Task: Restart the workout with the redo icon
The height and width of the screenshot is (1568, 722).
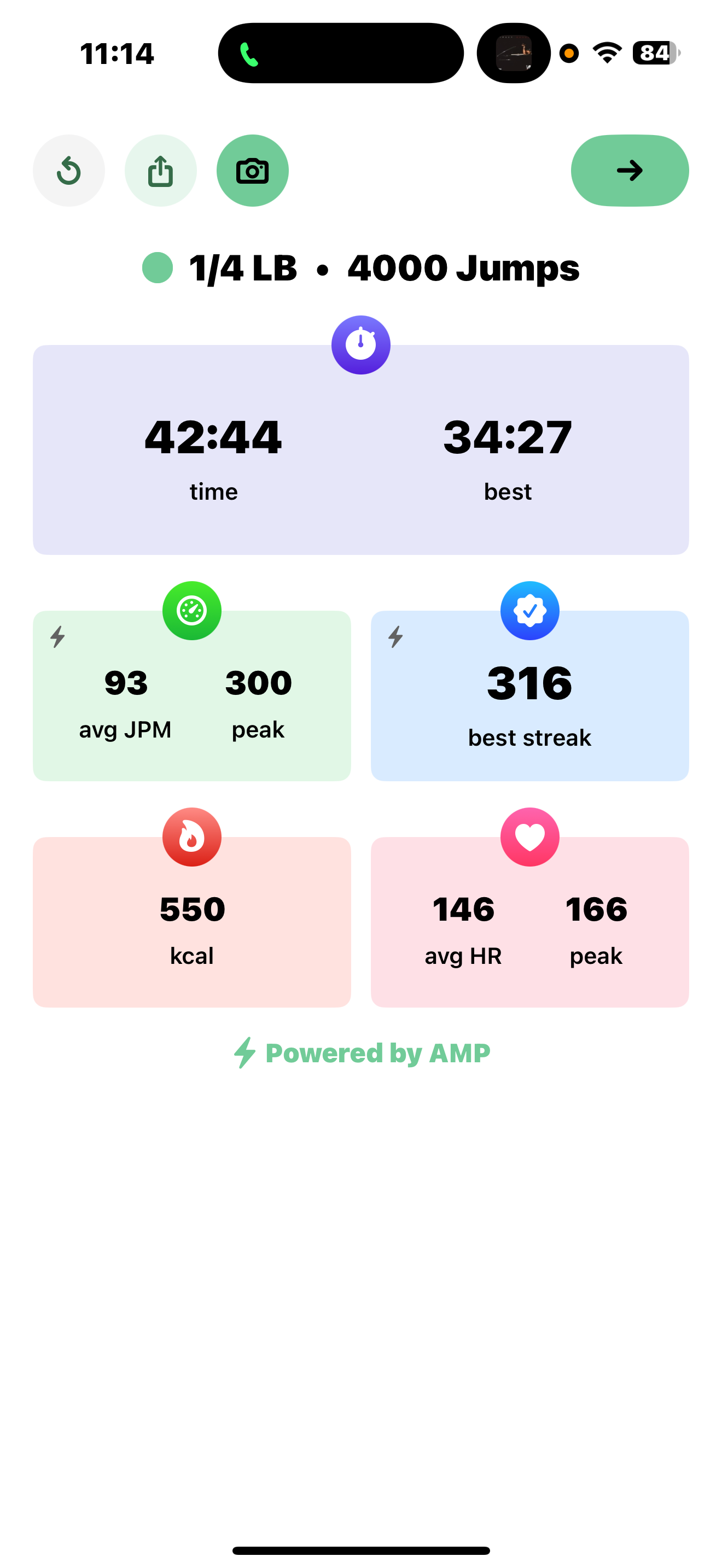Action: tap(69, 171)
